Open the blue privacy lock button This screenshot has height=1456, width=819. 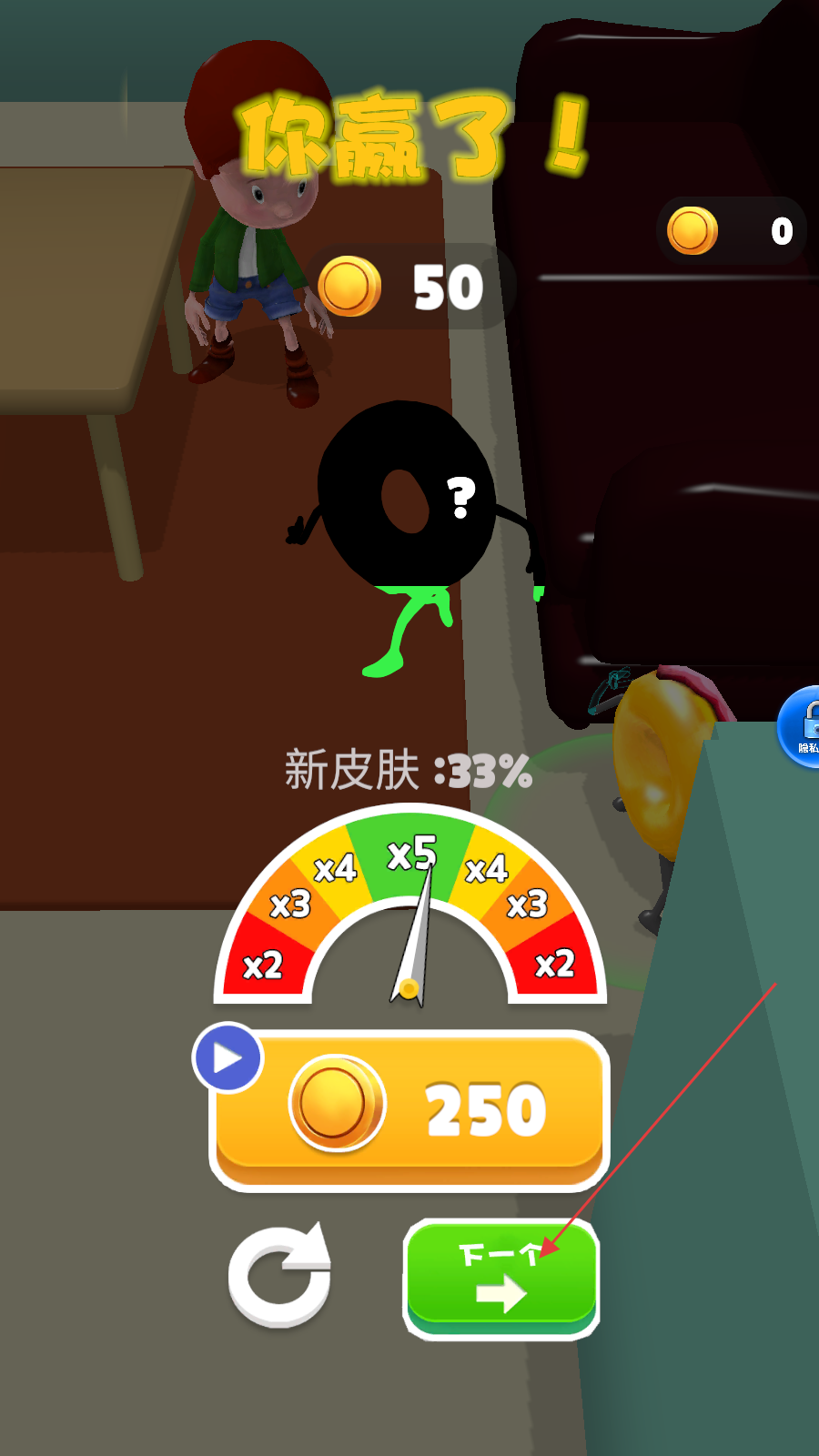tap(803, 727)
